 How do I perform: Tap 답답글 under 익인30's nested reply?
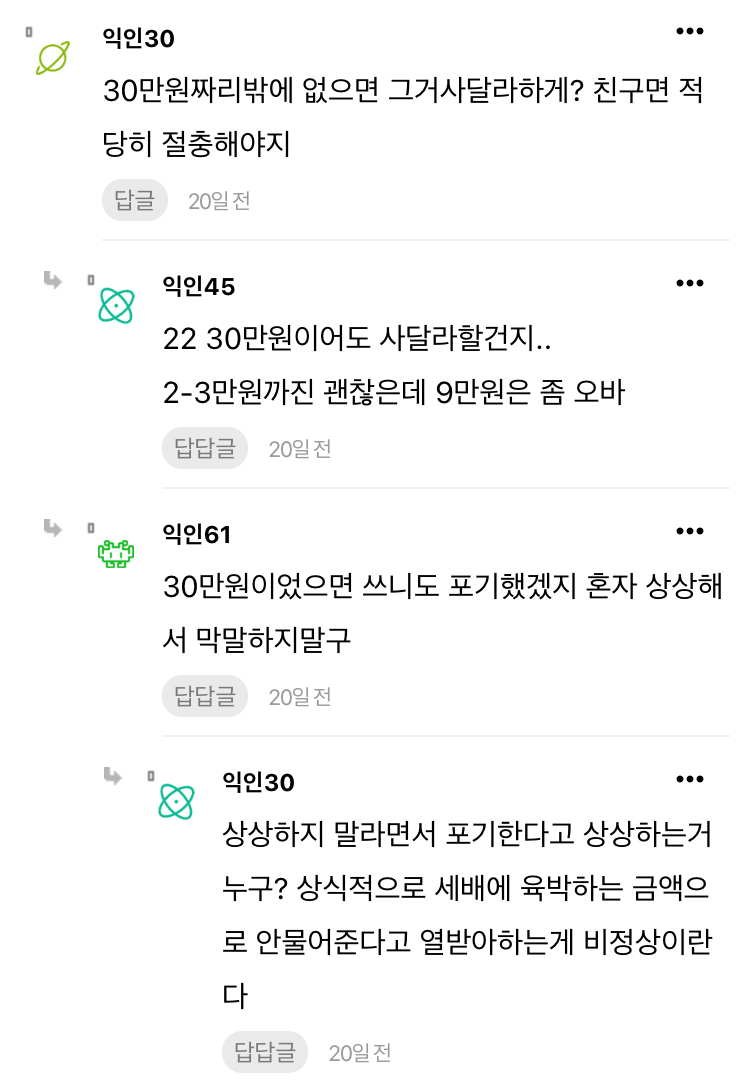point(265,1052)
